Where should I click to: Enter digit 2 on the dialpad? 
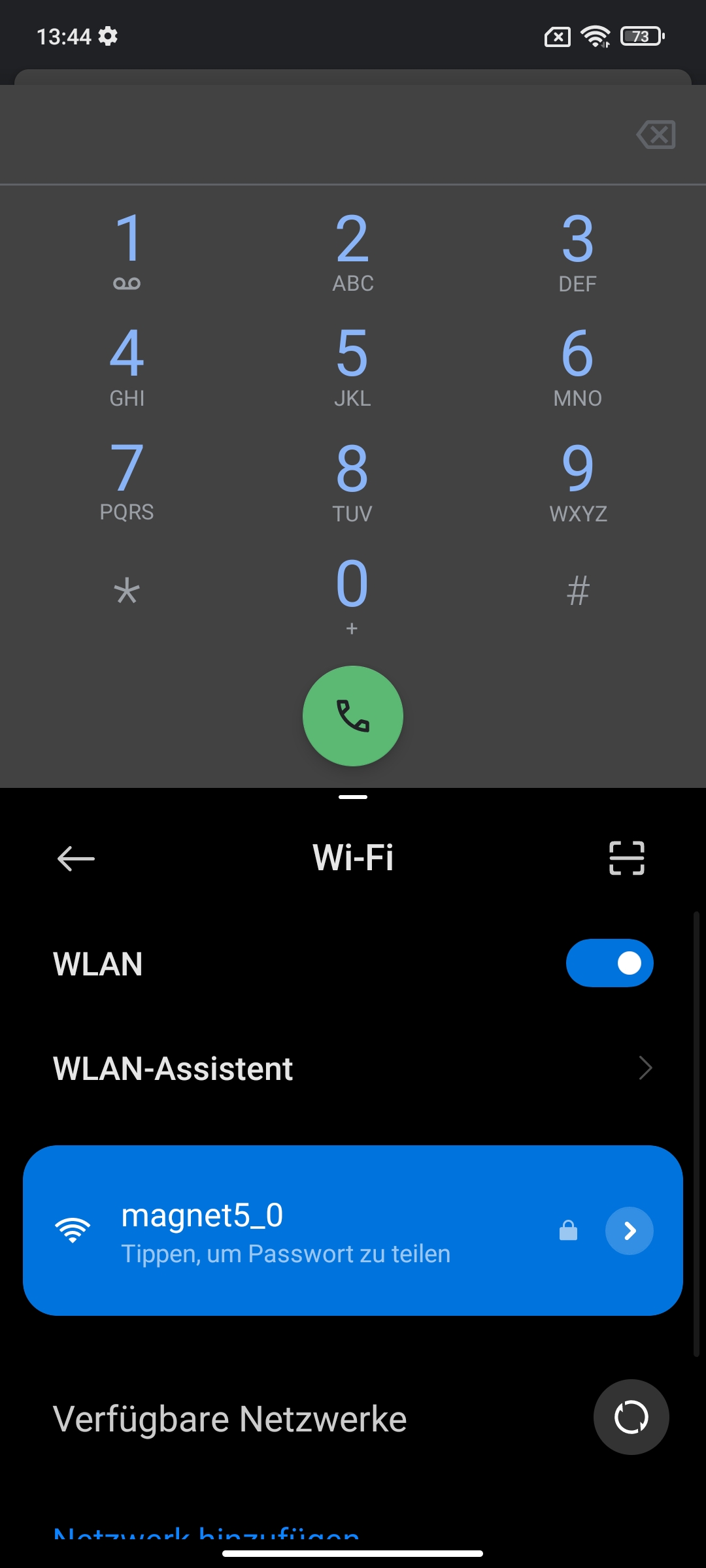tap(352, 250)
